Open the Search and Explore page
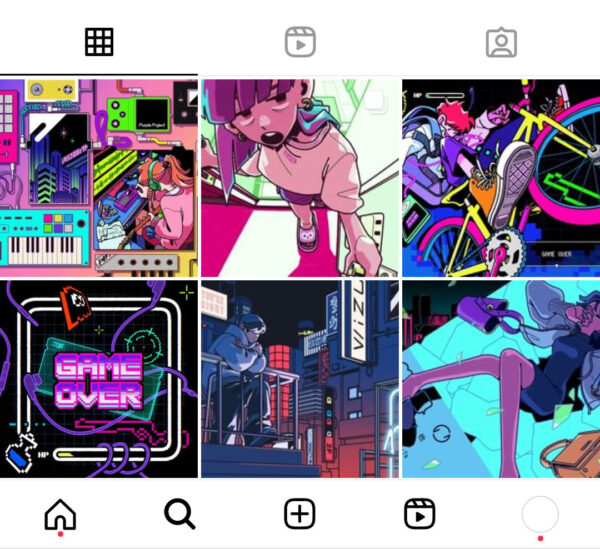This screenshot has height=549, width=600. click(180, 514)
